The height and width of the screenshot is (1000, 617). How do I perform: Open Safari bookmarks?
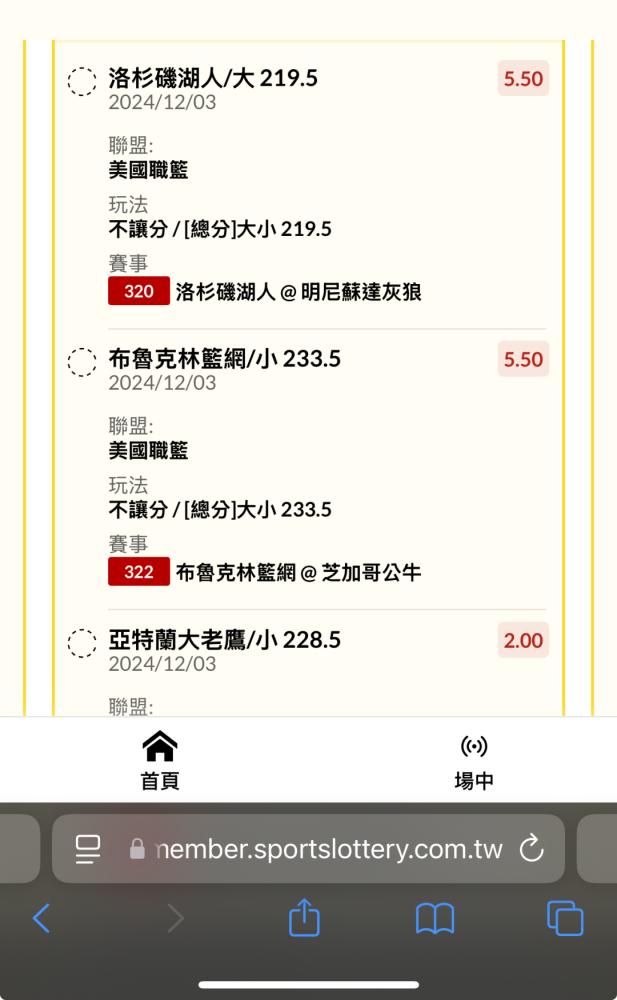coord(435,918)
